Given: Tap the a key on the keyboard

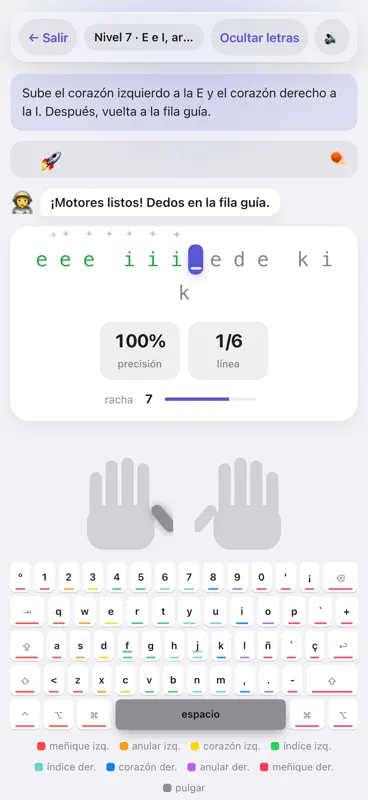Looking at the screenshot, I should (x=57, y=646).
